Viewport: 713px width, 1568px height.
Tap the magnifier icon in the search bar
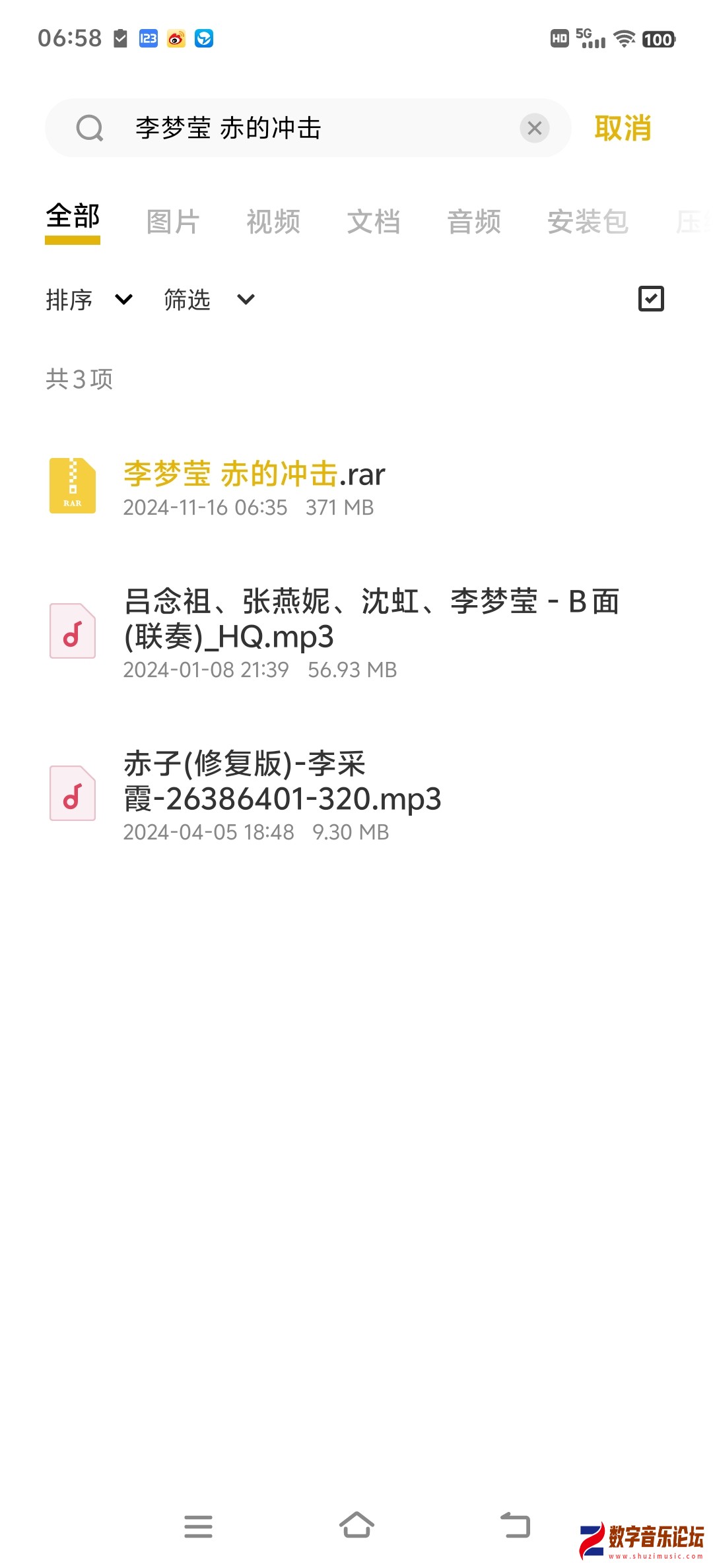point(90,128)
